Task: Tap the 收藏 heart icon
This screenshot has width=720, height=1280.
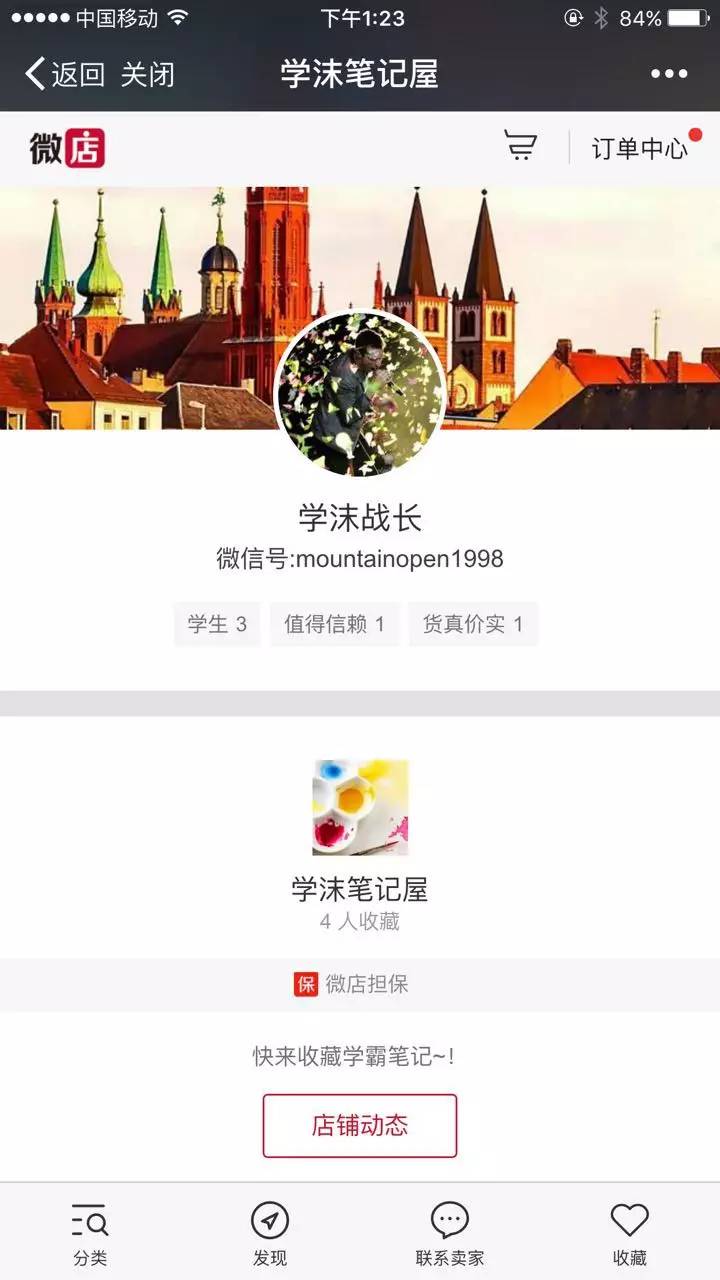Action: 628,1227
